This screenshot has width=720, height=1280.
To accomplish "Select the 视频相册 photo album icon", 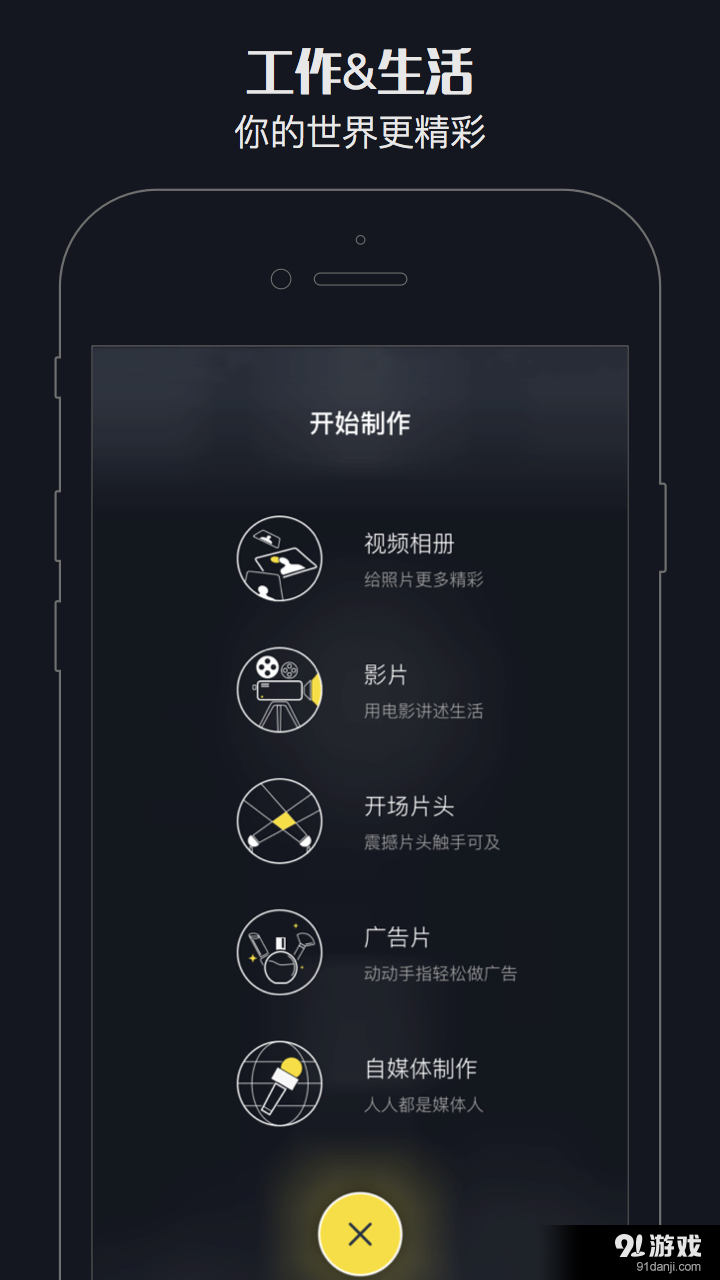I will click(x=279, y=559).
